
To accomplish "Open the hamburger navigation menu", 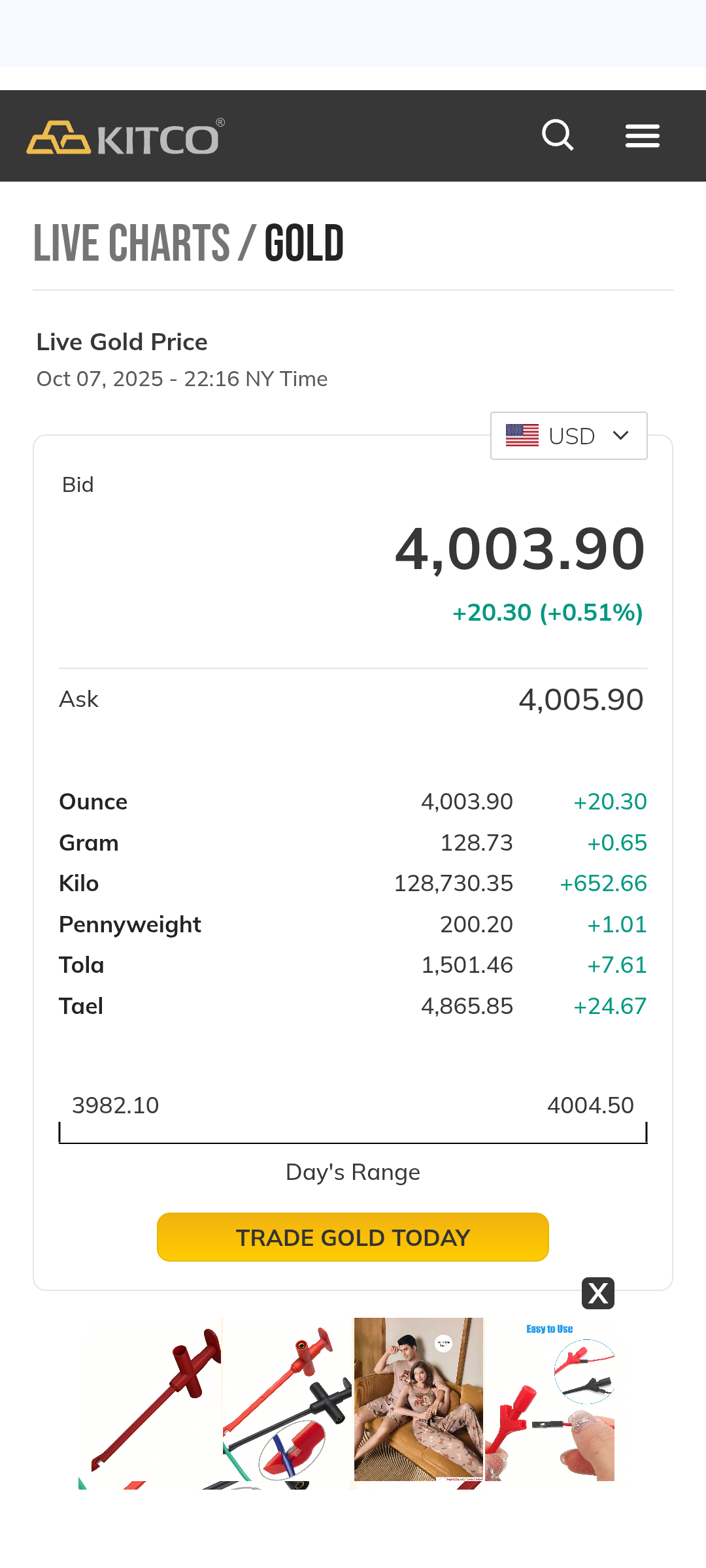I will coord(642,136).
